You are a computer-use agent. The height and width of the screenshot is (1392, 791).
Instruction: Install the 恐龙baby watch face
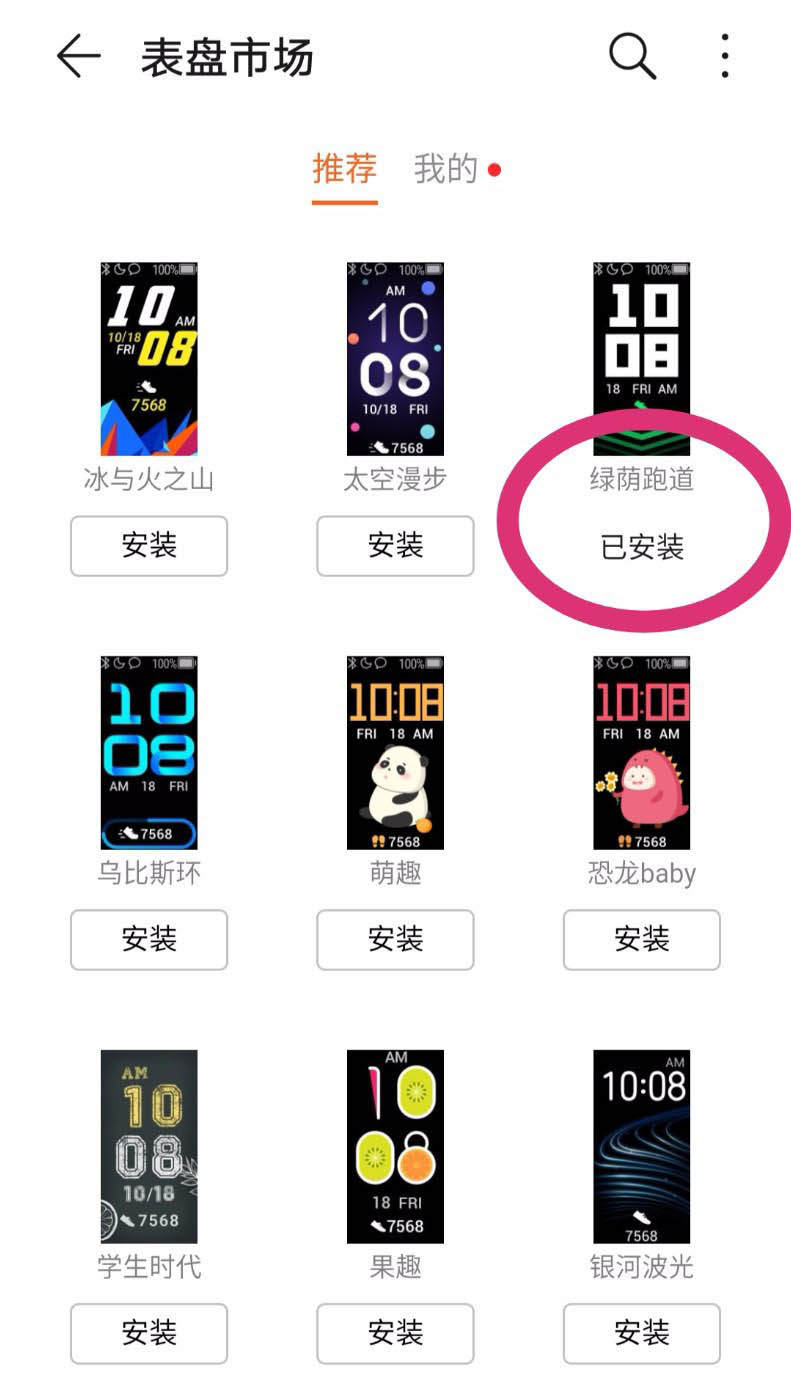click(641, 939)
